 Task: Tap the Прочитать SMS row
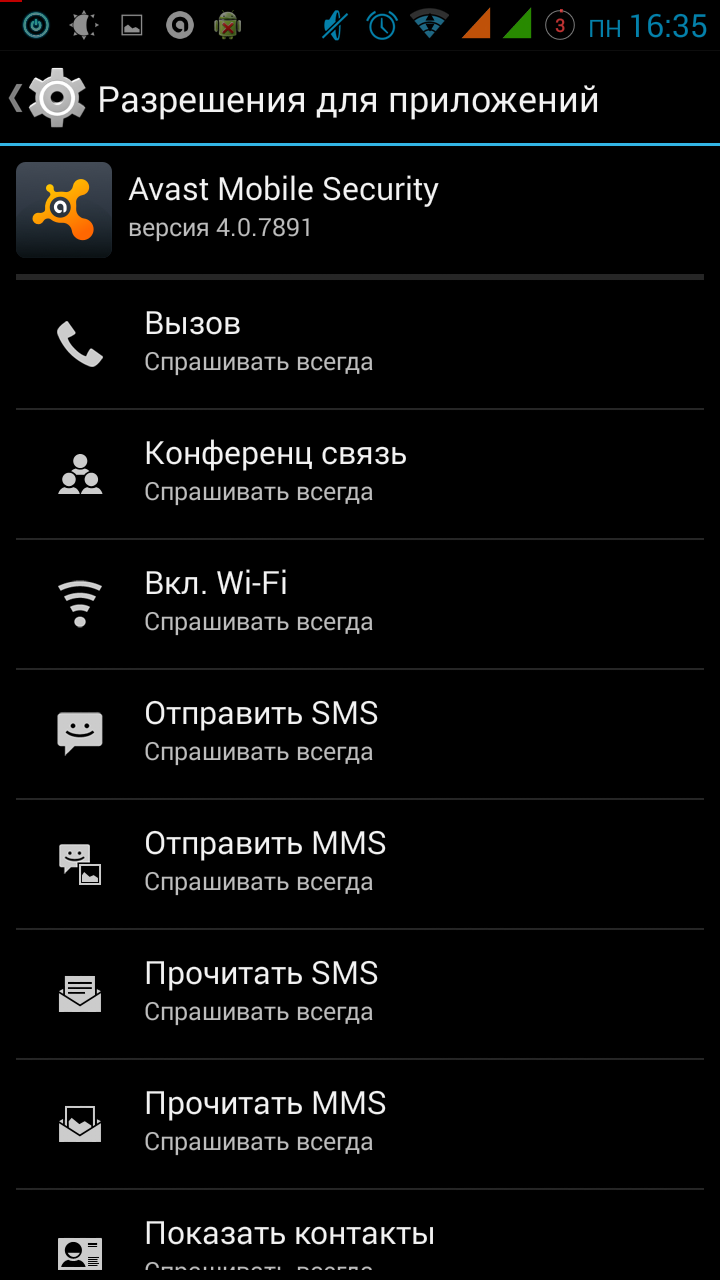[x=360, y=995]
